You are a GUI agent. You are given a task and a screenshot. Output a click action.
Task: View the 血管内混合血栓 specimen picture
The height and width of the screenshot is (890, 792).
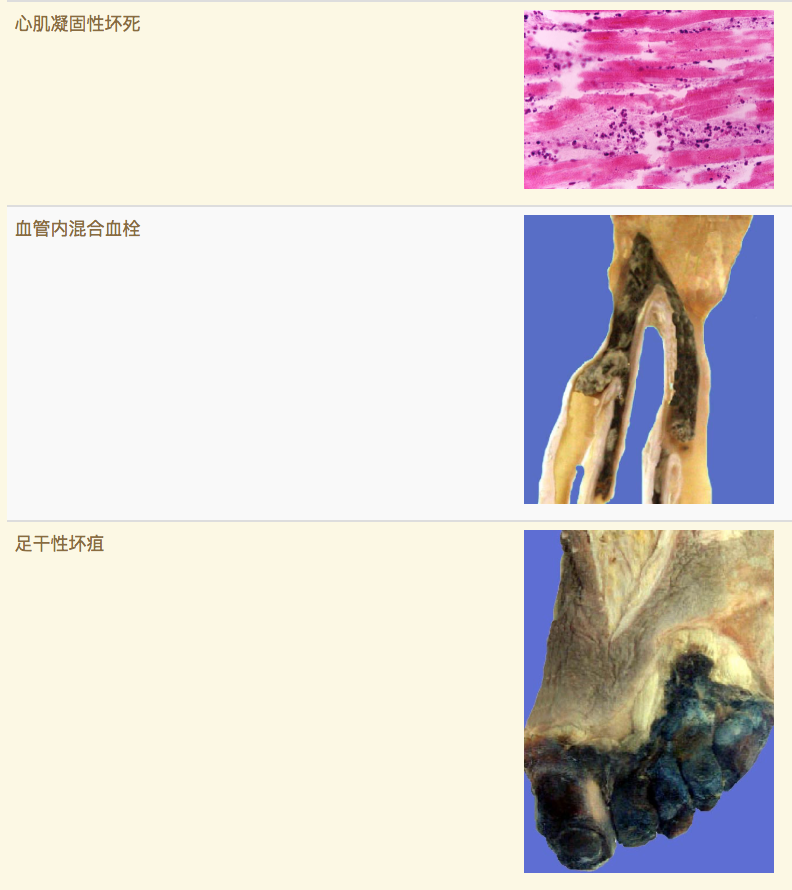click(648, 359)
